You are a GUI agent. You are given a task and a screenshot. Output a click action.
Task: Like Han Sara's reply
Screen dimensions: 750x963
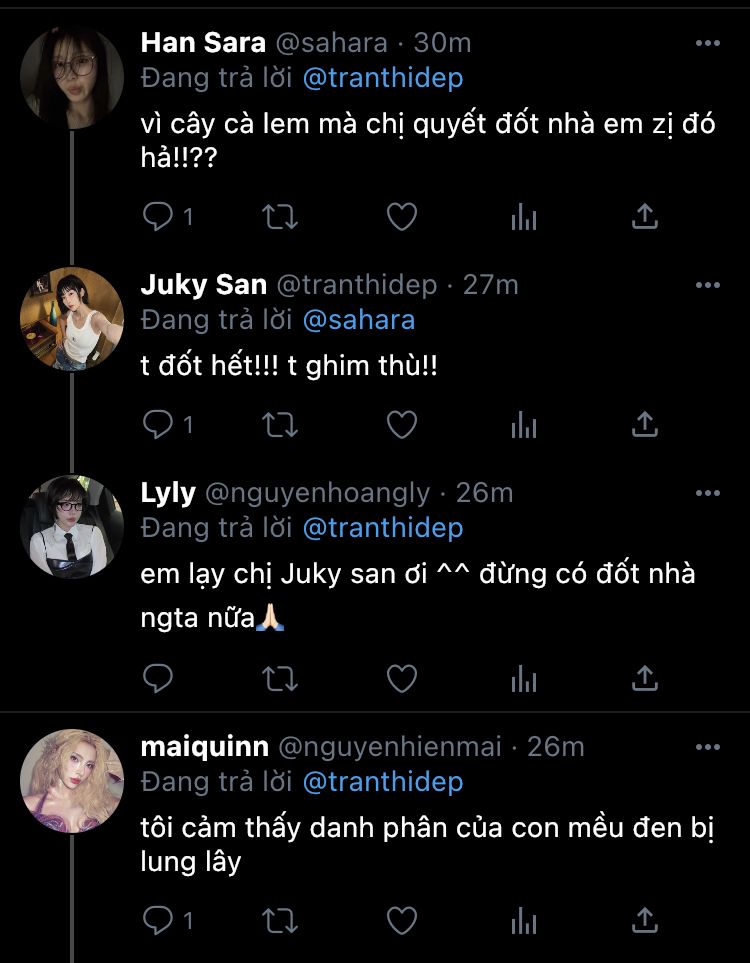[402, 217]
